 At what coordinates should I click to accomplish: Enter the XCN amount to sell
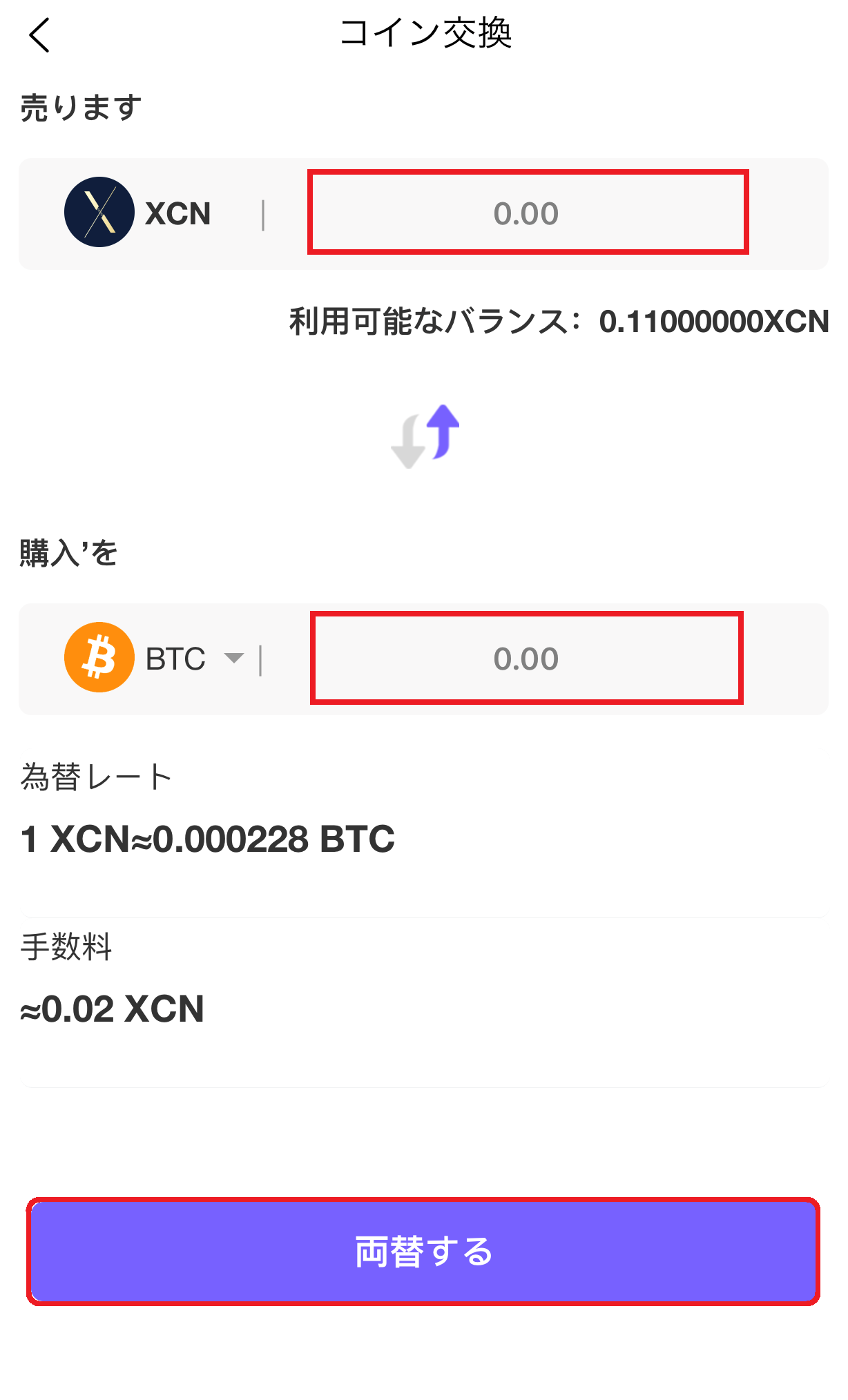528,213
